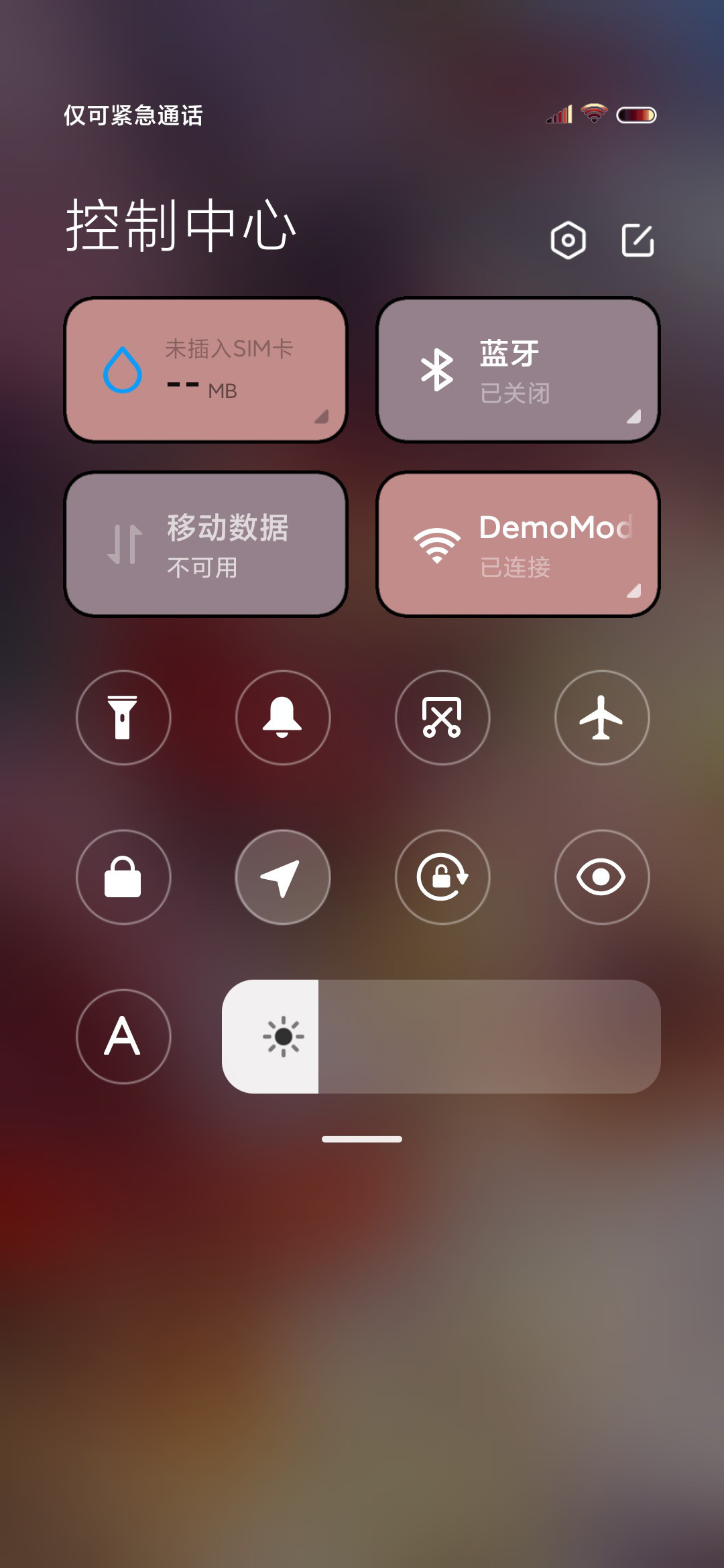Turn on the flashlight

123,718
